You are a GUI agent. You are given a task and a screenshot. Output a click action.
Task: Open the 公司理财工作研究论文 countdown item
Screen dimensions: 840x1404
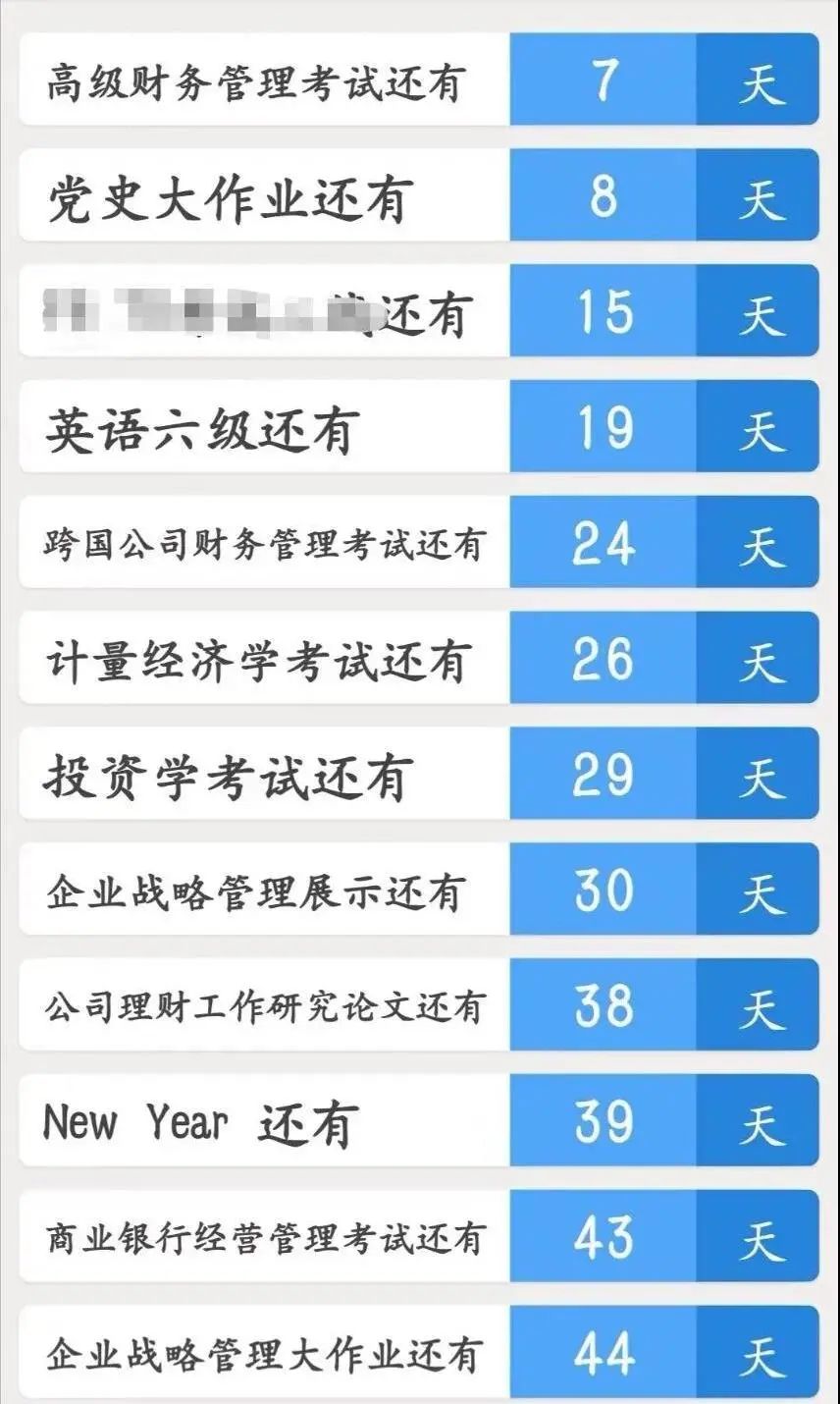point(260,1004)
